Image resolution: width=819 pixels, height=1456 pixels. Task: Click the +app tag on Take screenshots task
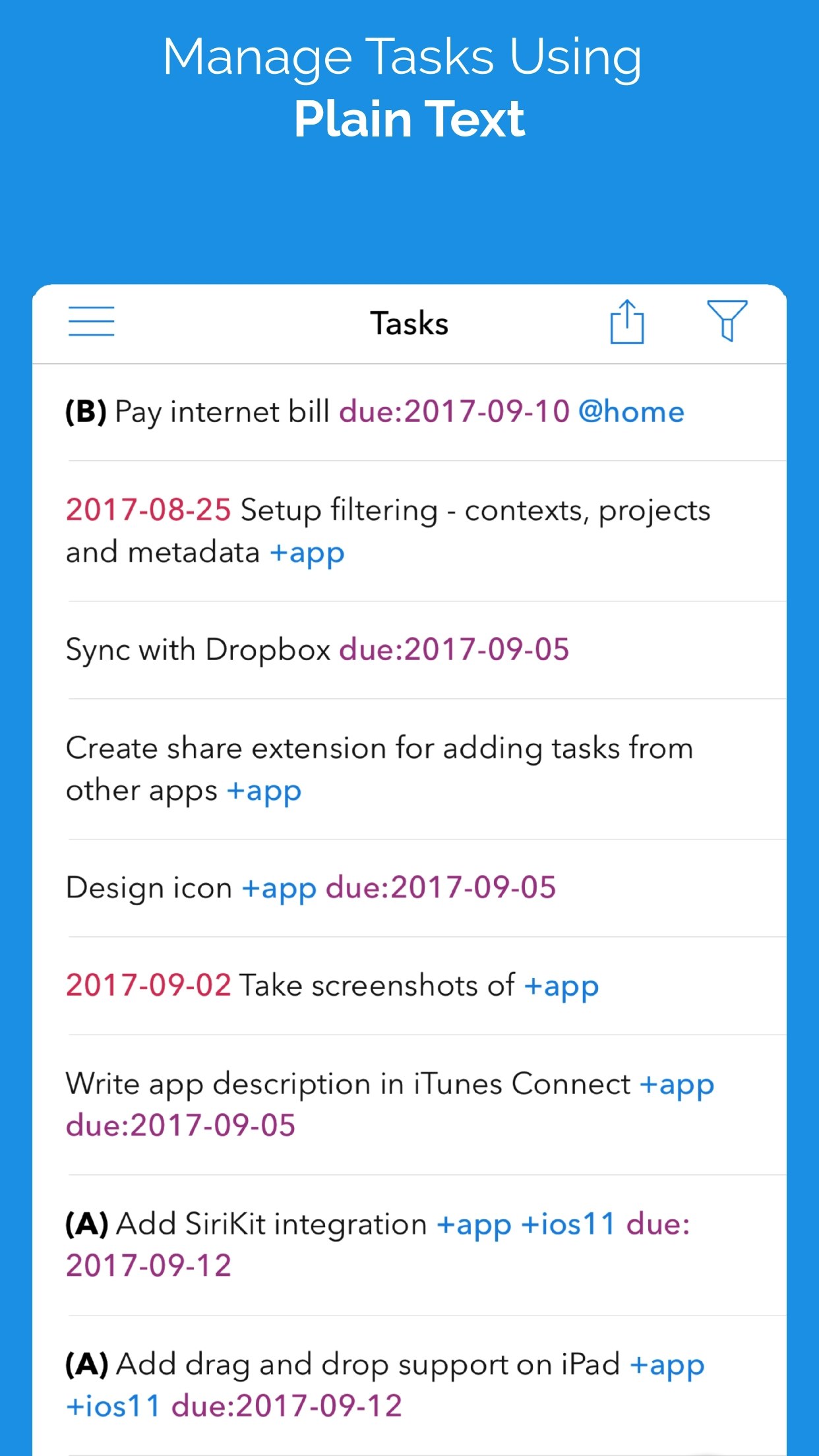click(x=560, y=985)
